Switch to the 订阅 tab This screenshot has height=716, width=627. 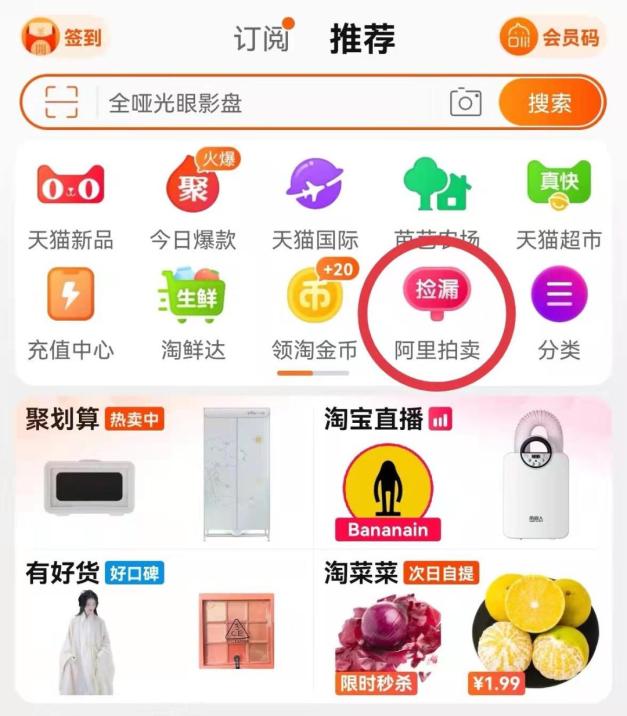(x=261, y=39)
